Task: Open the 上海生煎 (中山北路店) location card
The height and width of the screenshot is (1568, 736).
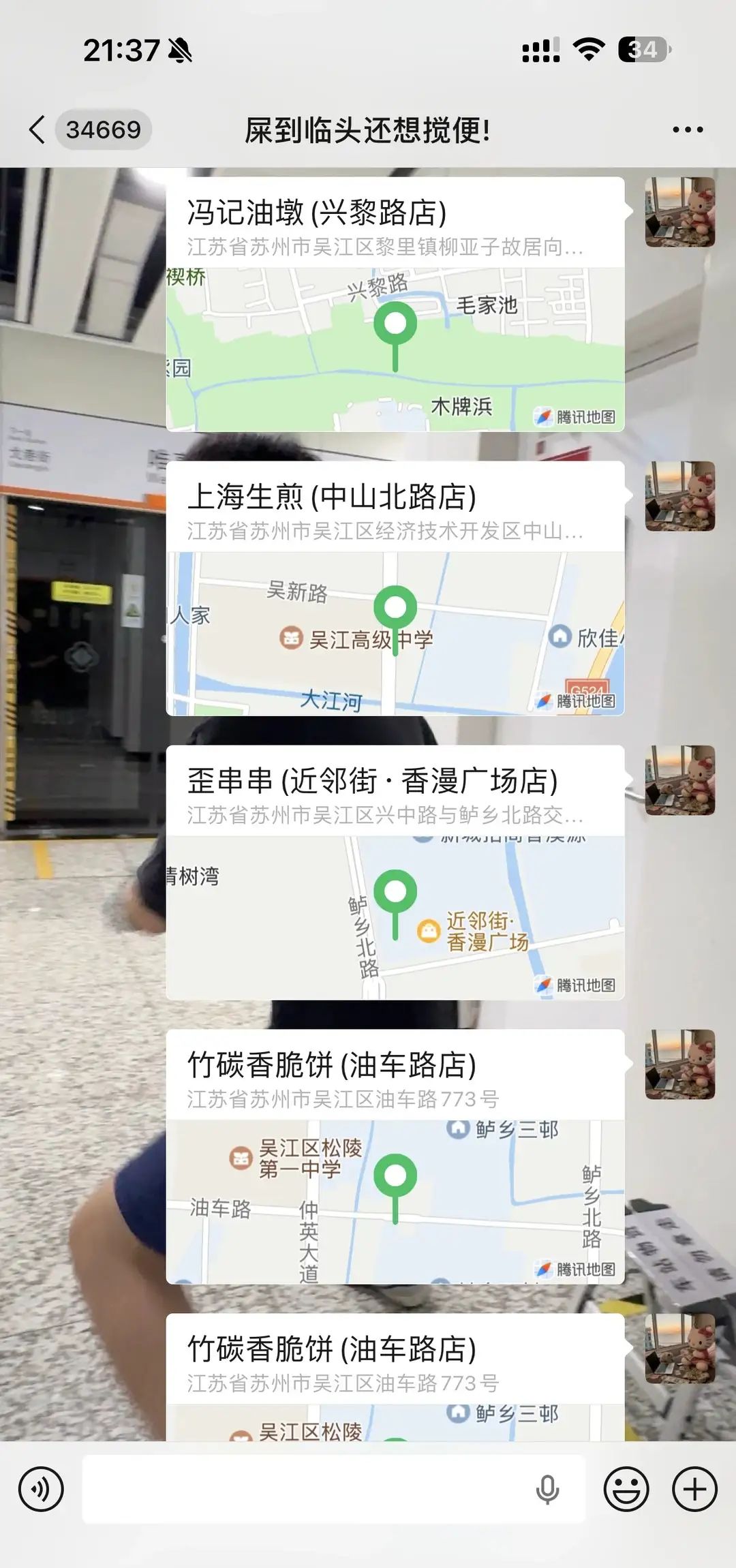Action: click(x=395, y=588)
